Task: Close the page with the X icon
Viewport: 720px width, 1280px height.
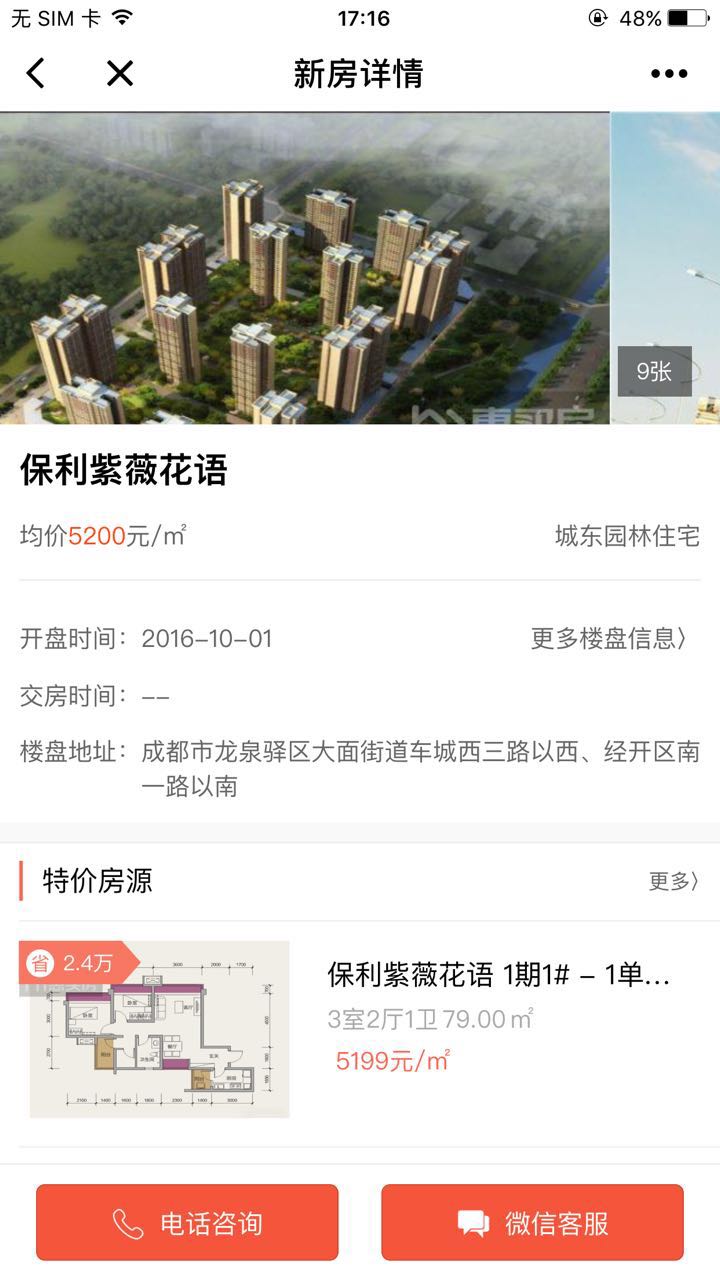Action: tap(120, 73)
